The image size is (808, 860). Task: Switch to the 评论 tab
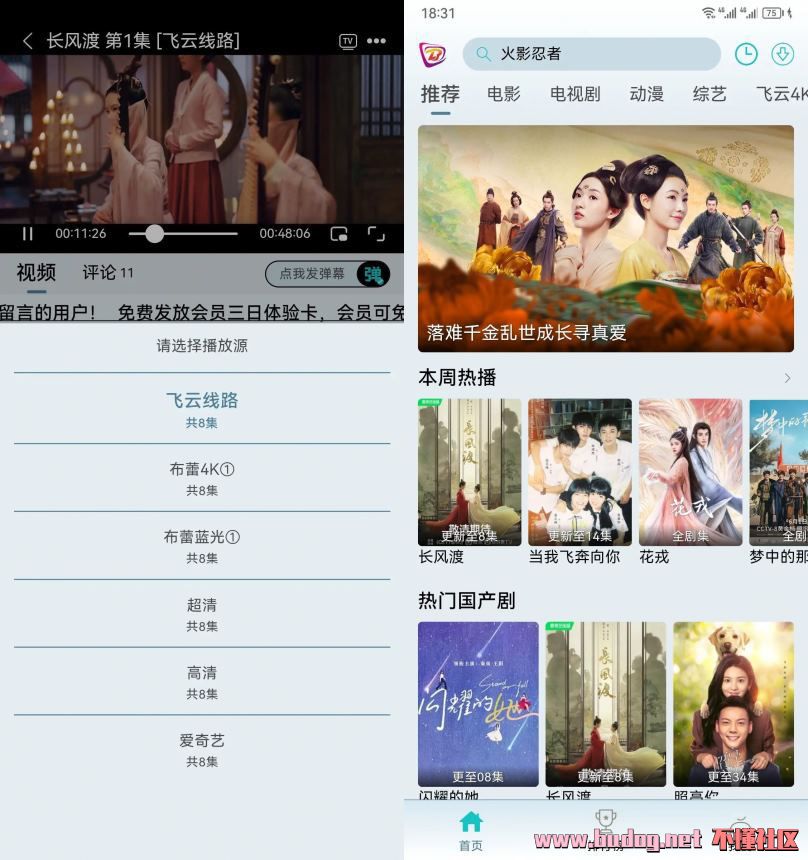(107, 273)
